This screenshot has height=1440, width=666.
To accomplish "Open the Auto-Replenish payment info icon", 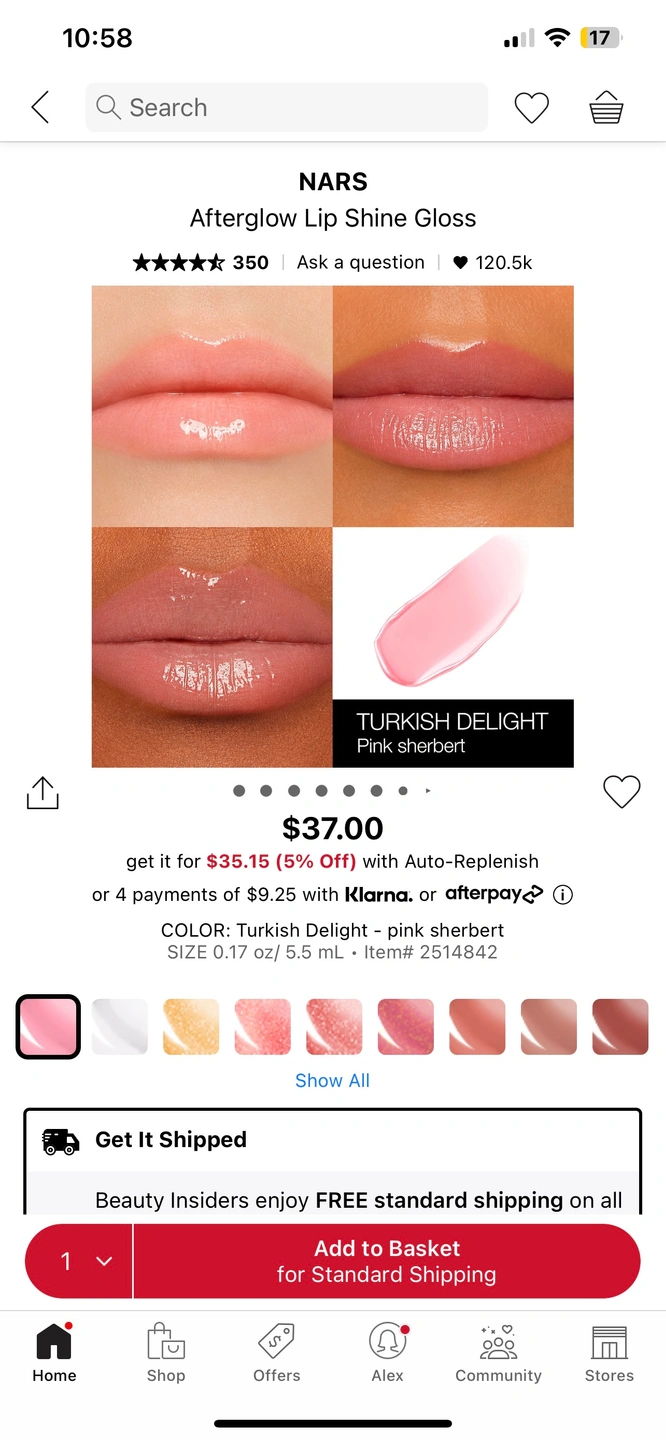I will [563, 895].
